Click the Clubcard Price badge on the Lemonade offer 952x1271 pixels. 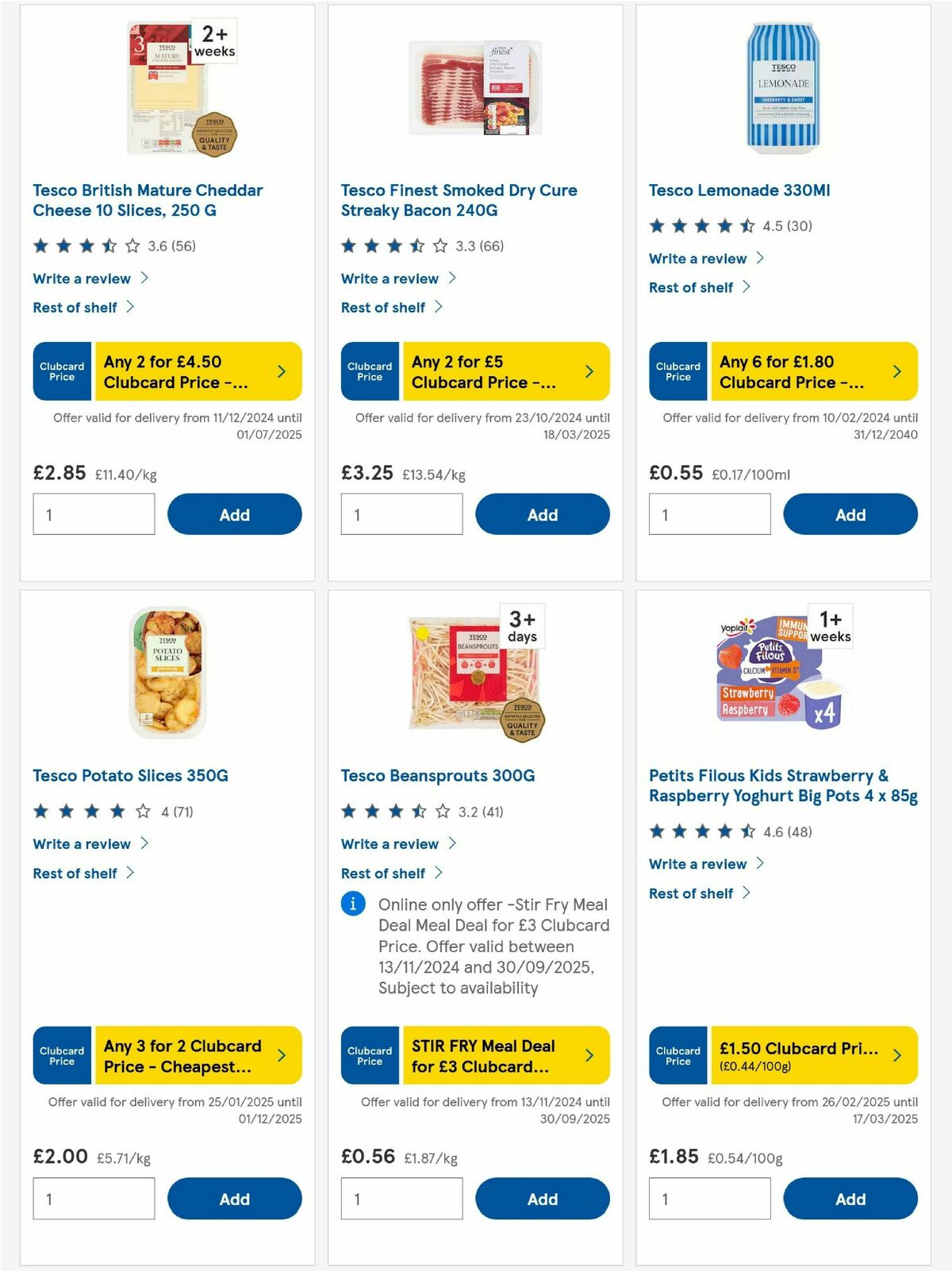click(678, 371)
